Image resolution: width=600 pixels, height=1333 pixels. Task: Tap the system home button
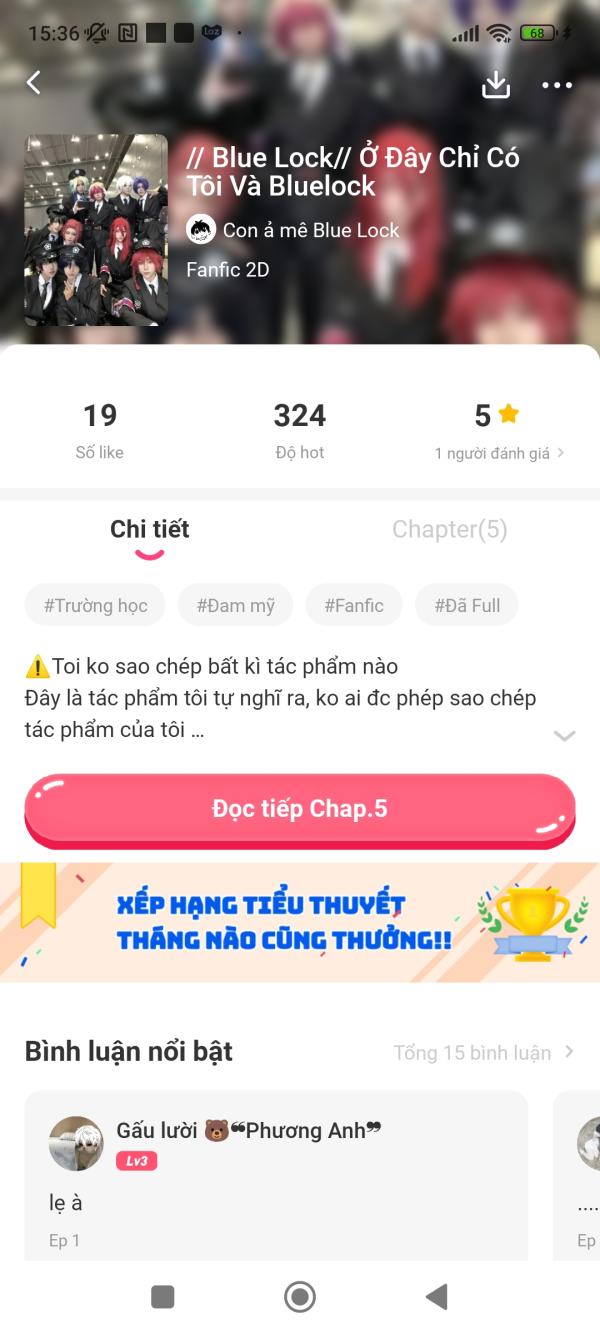tap(300, 1297)
